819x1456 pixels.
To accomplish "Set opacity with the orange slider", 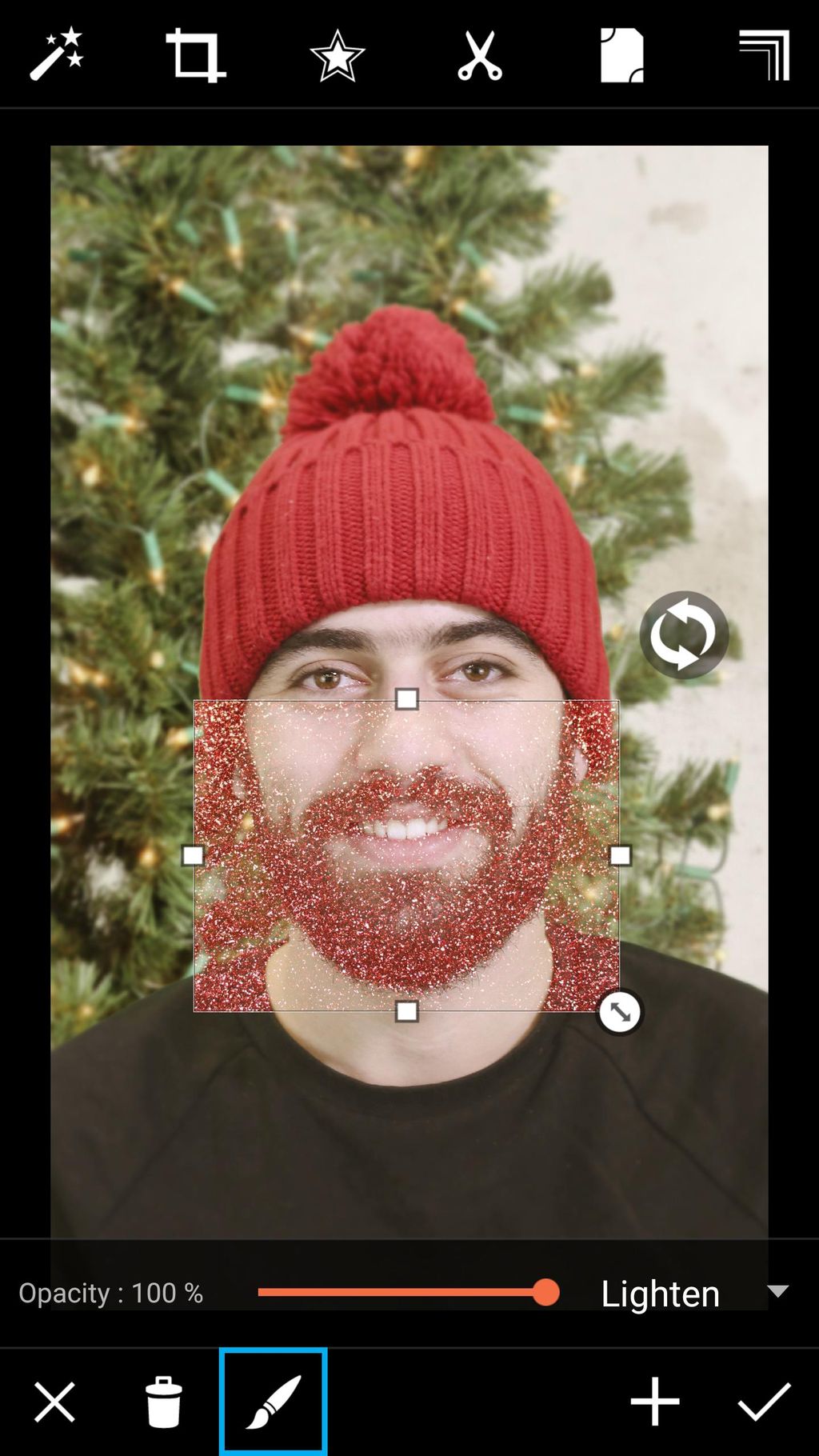I will coord(408,1292).
